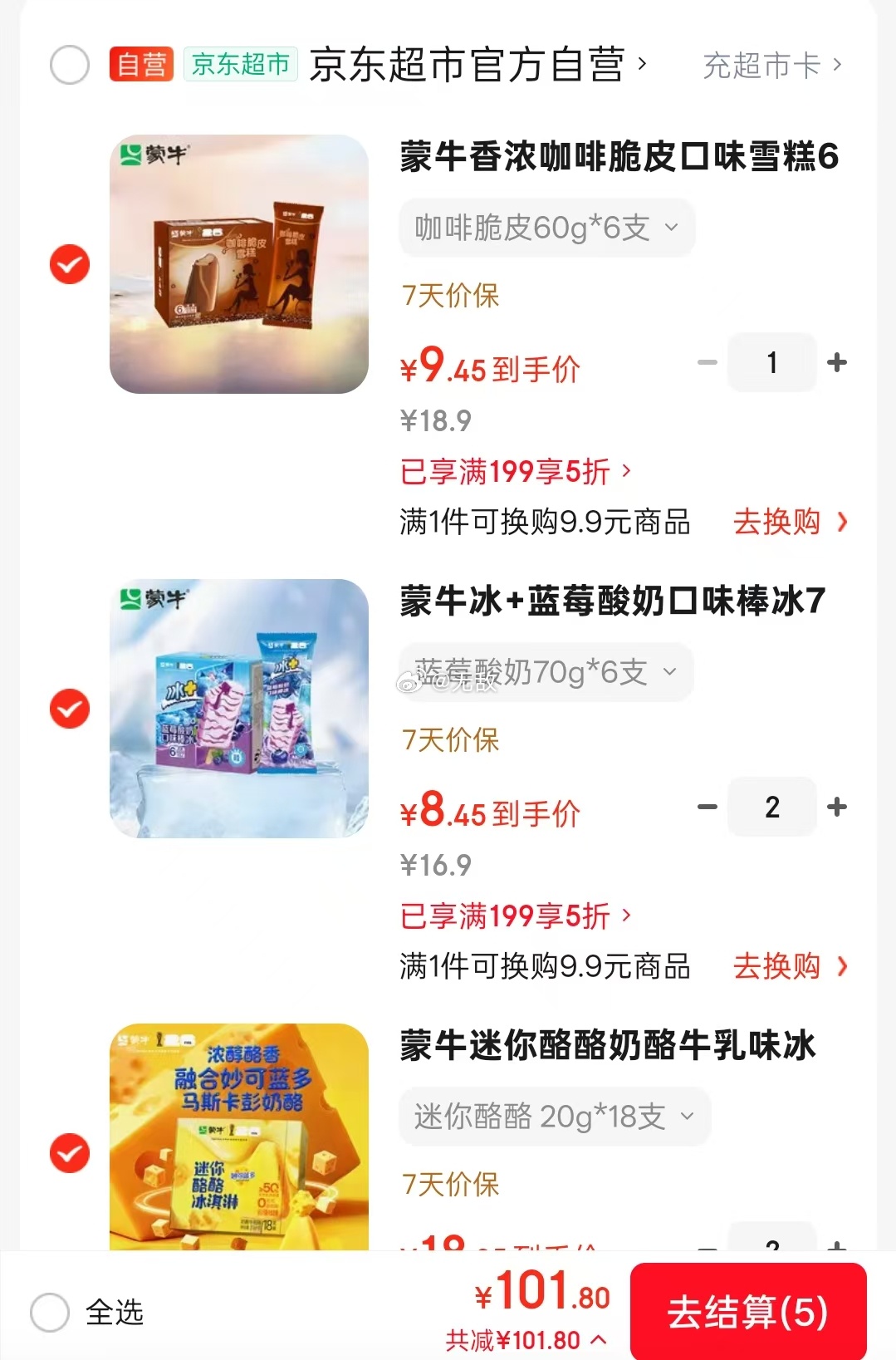
Task: Tap 去换购 under 蓝莓酸奶 popsicles
Action: [x=789, y=966]
